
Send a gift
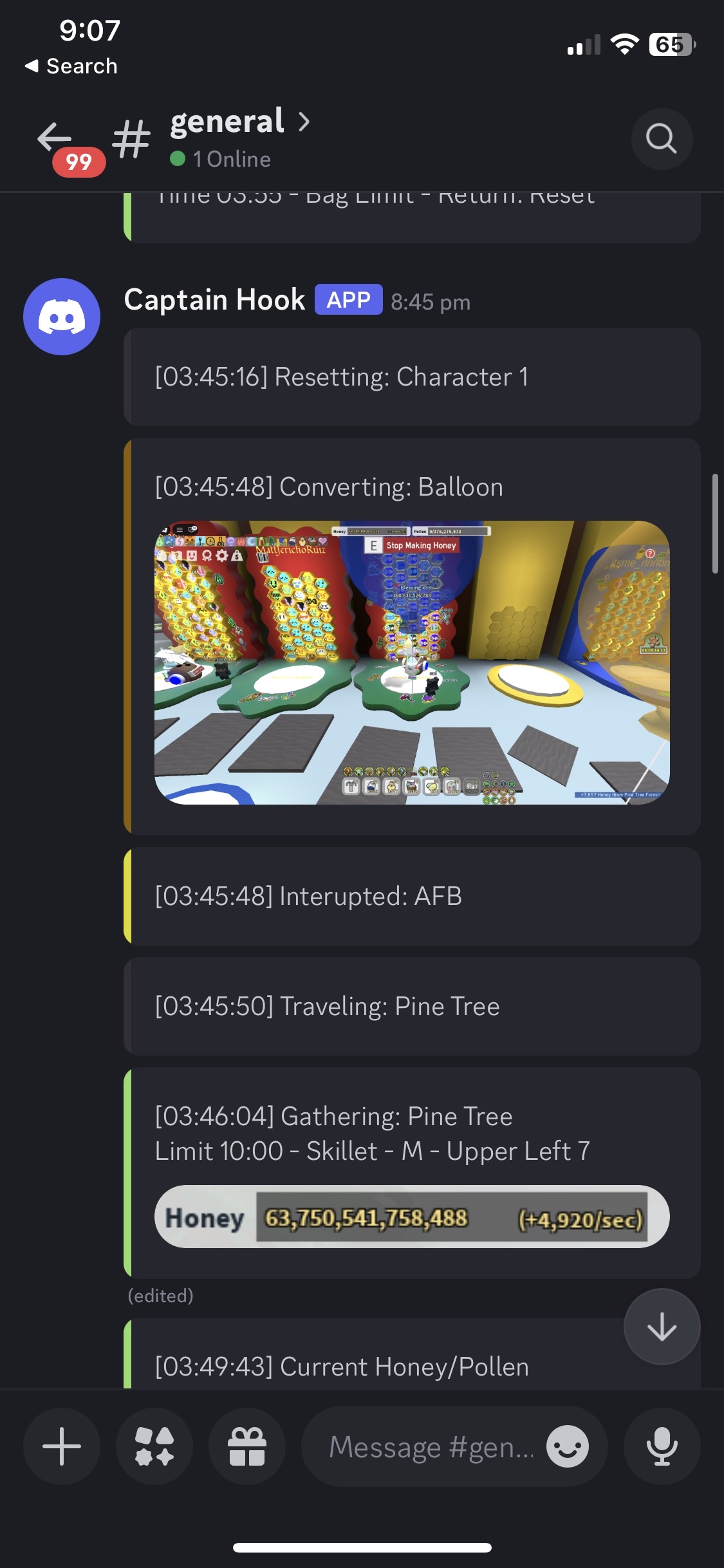click(x=247, y=1446)
